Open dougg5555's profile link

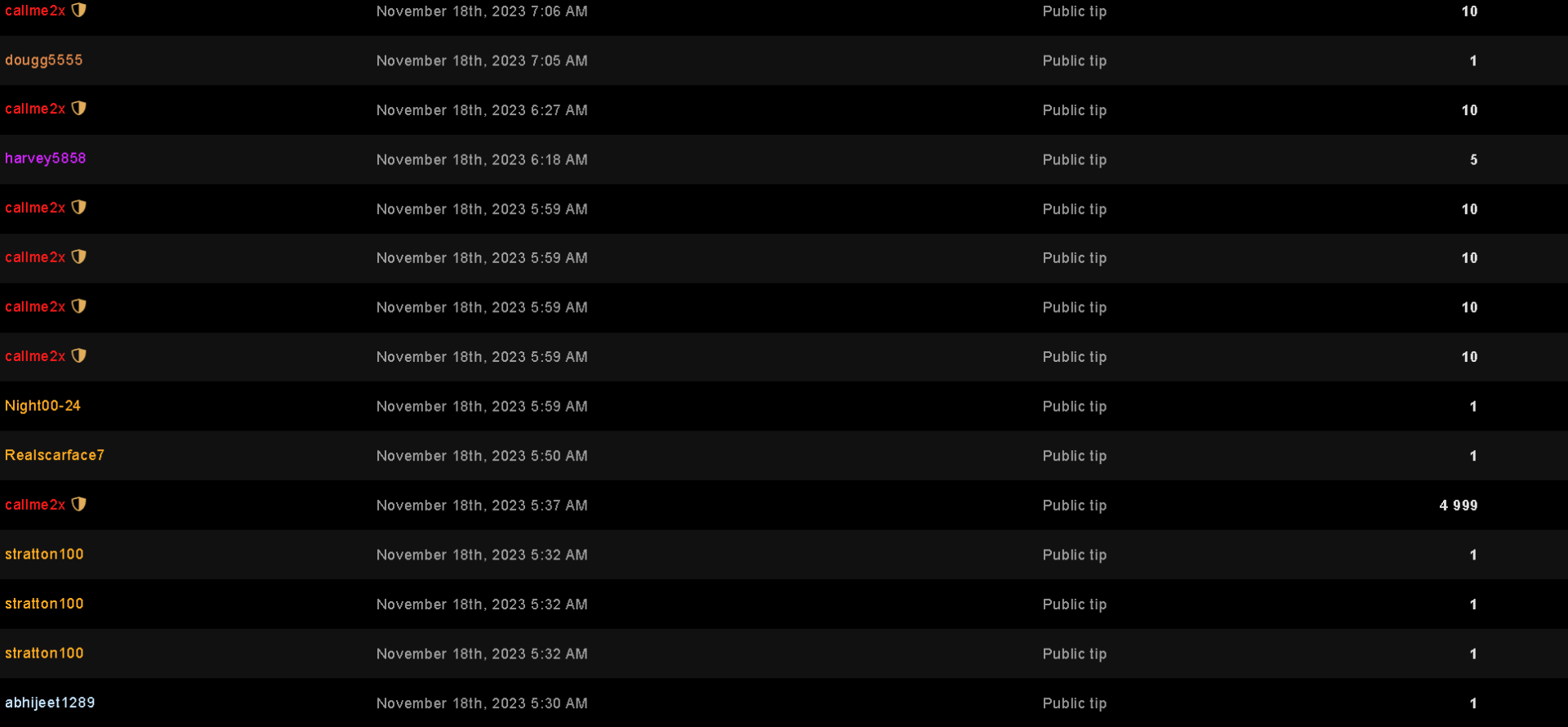[x=43, y=60]
